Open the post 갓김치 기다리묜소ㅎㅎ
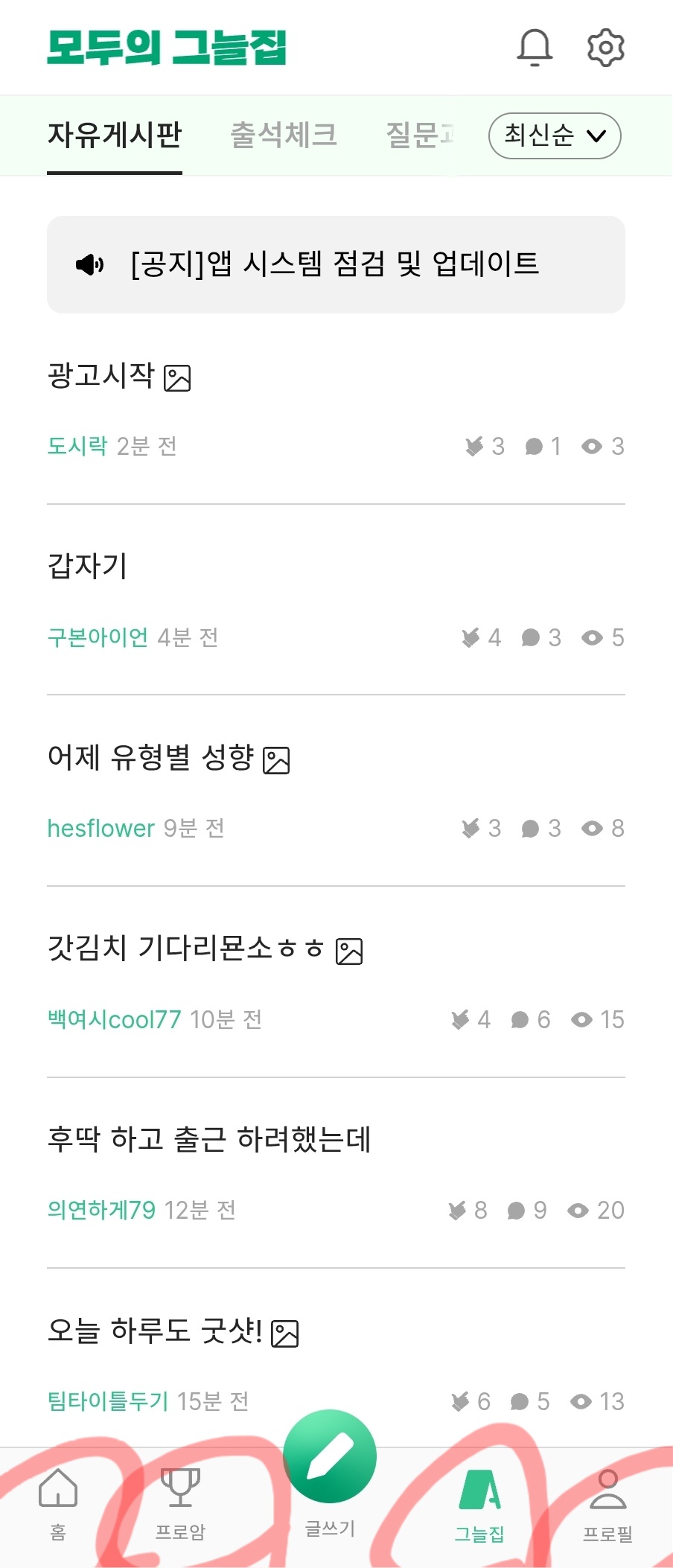The height and width of the screenshot is (1568, 673). click(x=186, y=949)
